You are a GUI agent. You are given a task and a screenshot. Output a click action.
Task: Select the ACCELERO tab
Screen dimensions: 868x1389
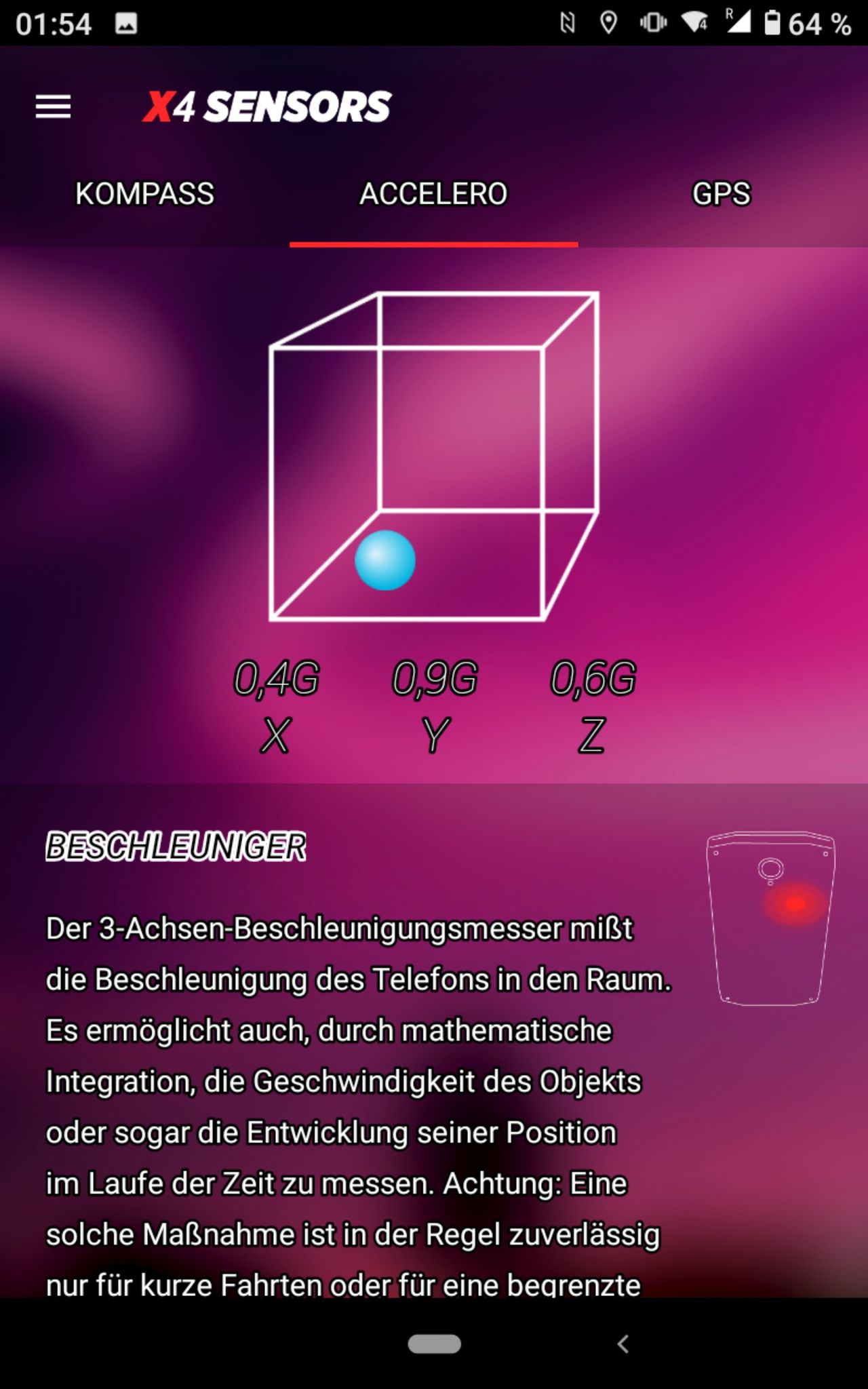[433, 194]
